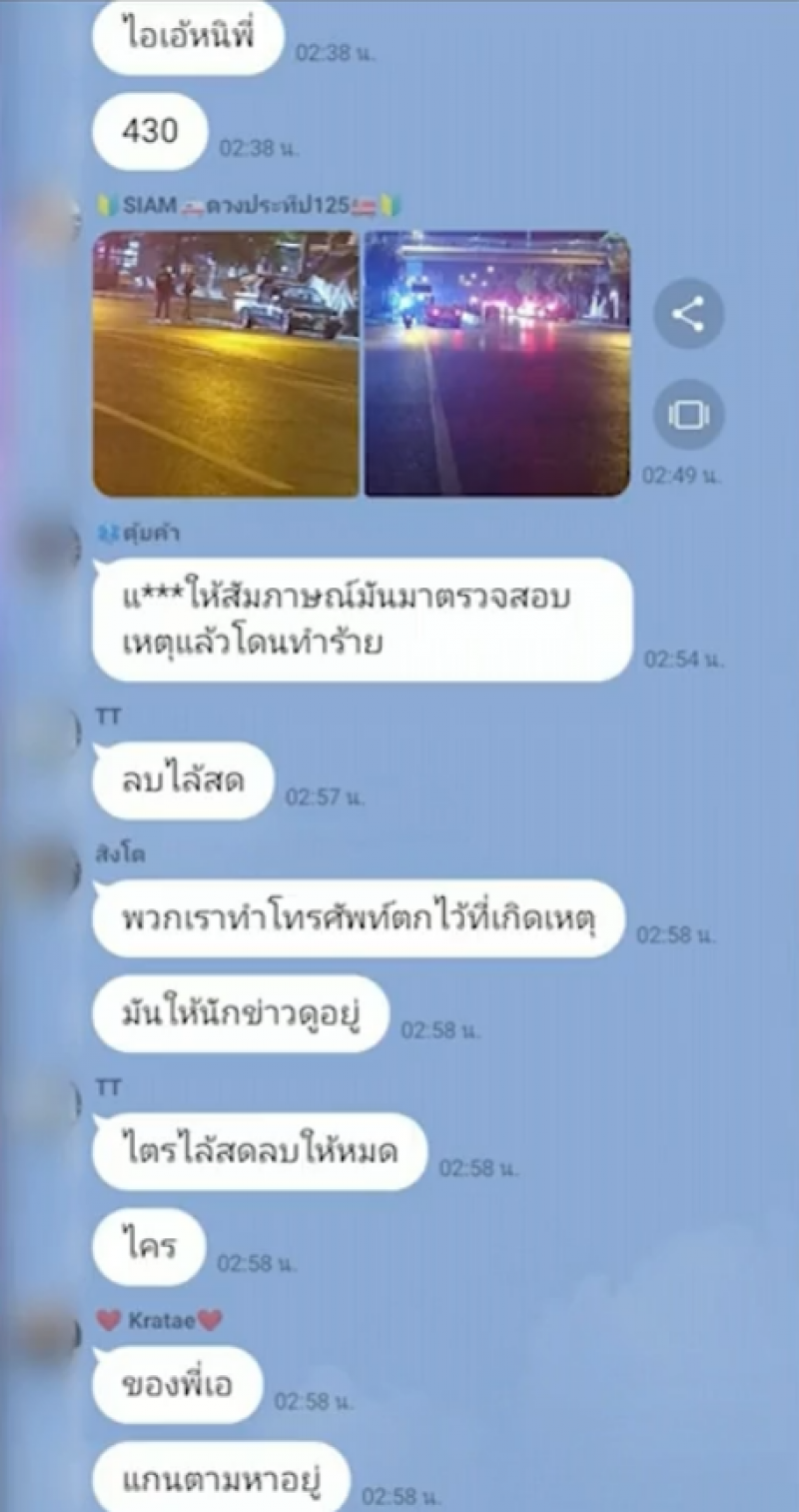799x1512 pixels.
Task: Open the photo of the parked car
Action: pyautogui.click(x=226, y=364)
